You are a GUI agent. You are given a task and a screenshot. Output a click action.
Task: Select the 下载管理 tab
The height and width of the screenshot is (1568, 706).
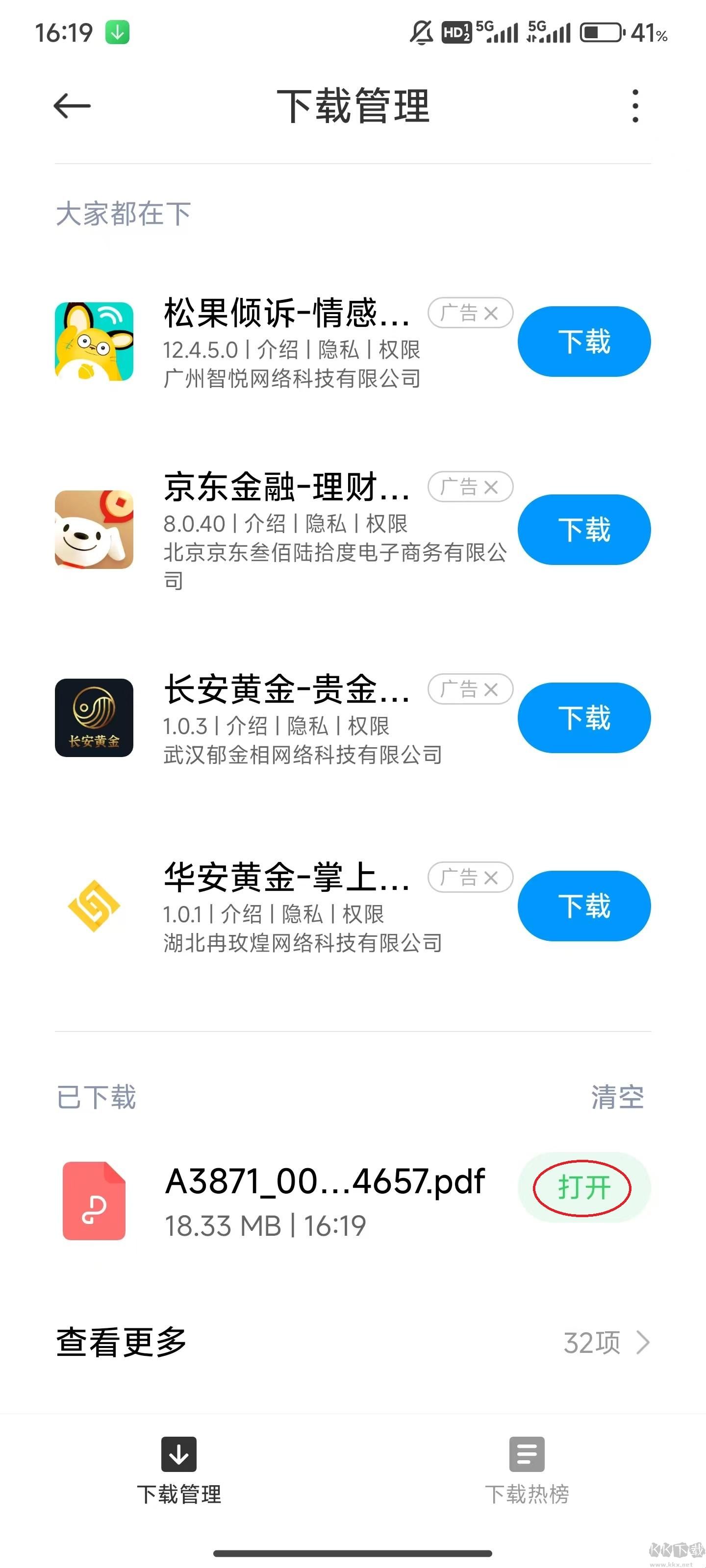[x=179, y=1473]
